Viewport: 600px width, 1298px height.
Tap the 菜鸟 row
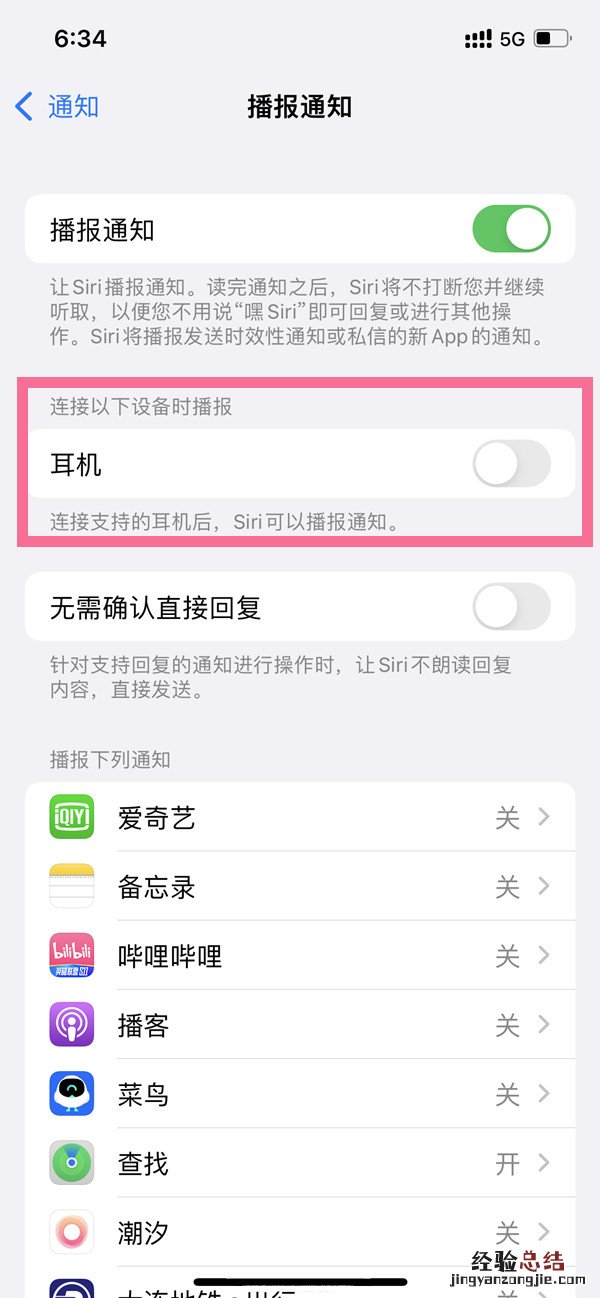coord(300,1094)
